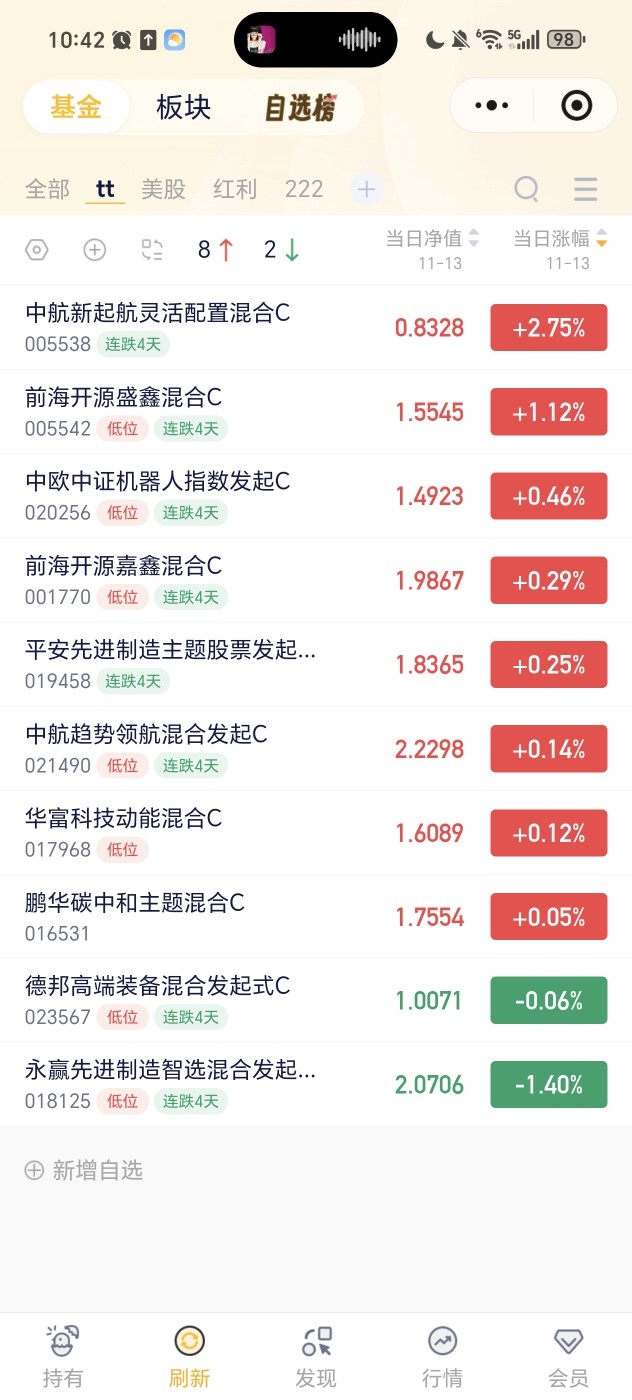
Task: Switch to the 红利 group
Action: click(235, 189)
